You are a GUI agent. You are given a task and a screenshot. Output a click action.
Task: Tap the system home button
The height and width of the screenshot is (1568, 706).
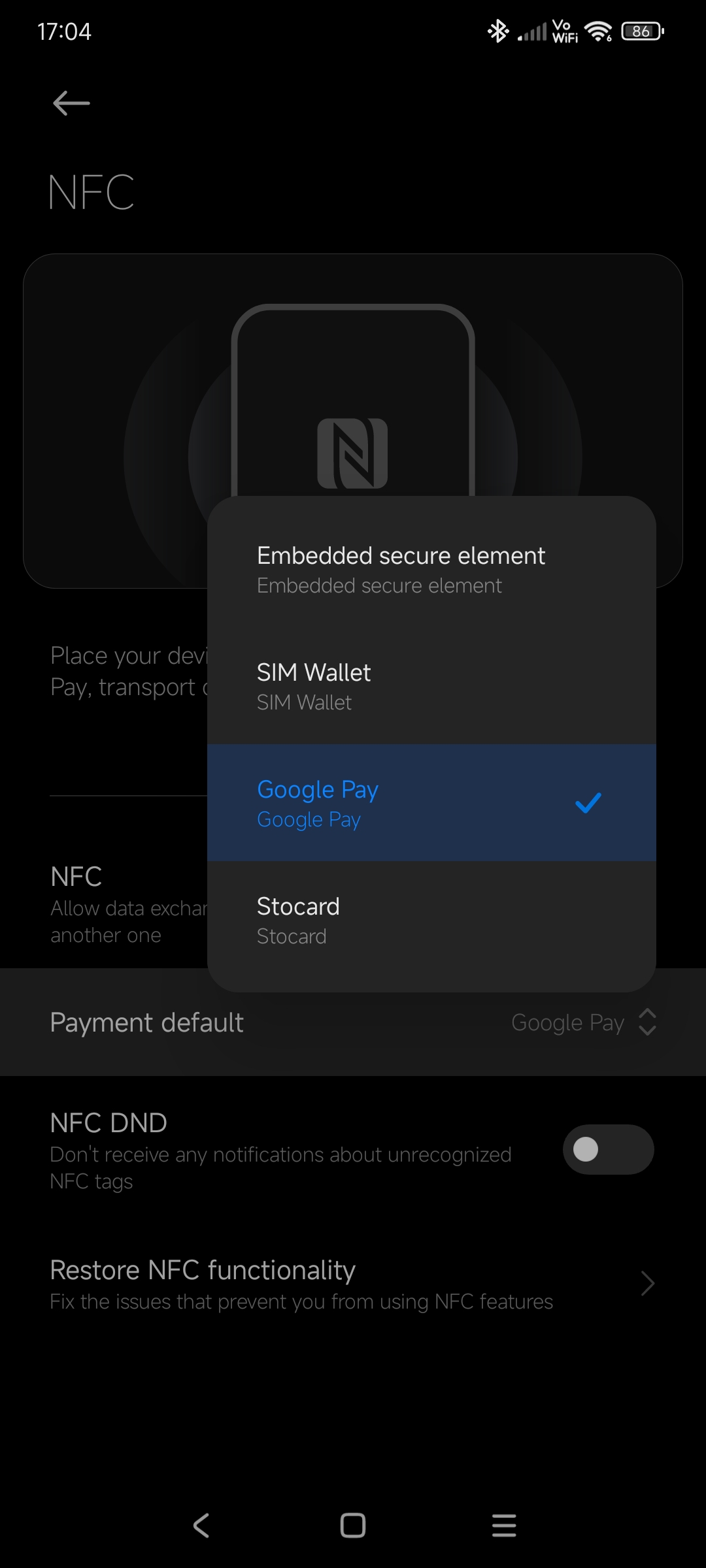353,1526
